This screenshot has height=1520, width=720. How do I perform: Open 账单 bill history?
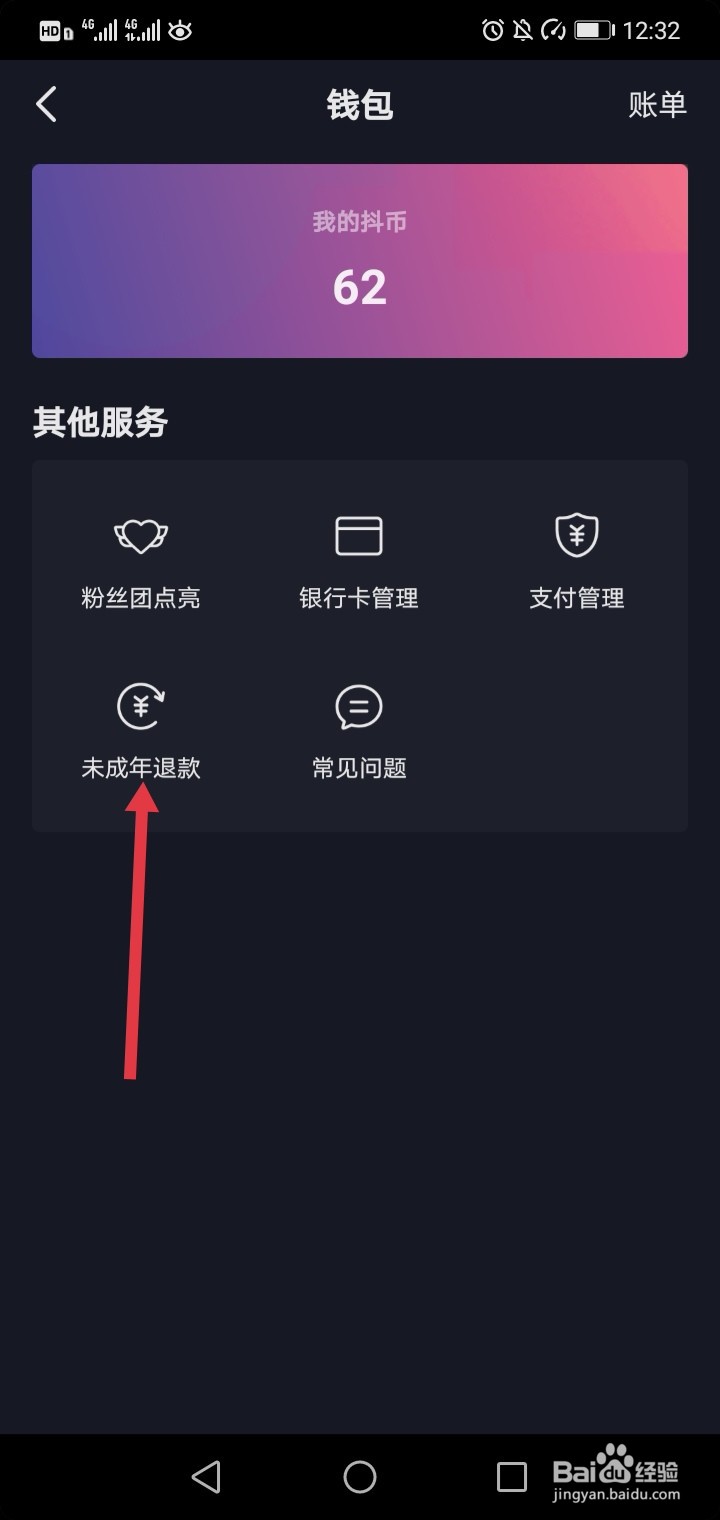(x=659, y=106)
